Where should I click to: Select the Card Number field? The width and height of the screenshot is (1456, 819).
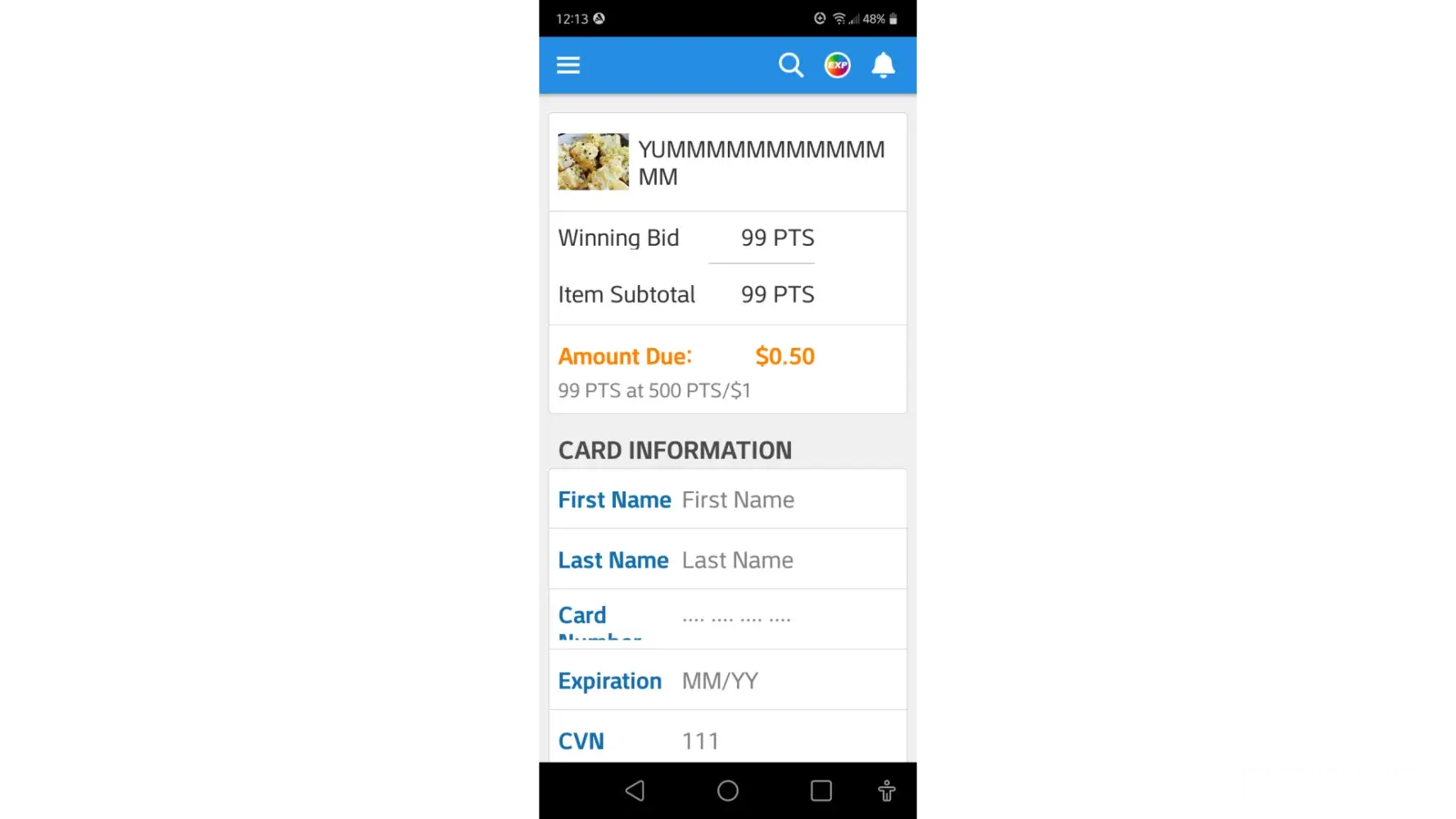(786, 619)
